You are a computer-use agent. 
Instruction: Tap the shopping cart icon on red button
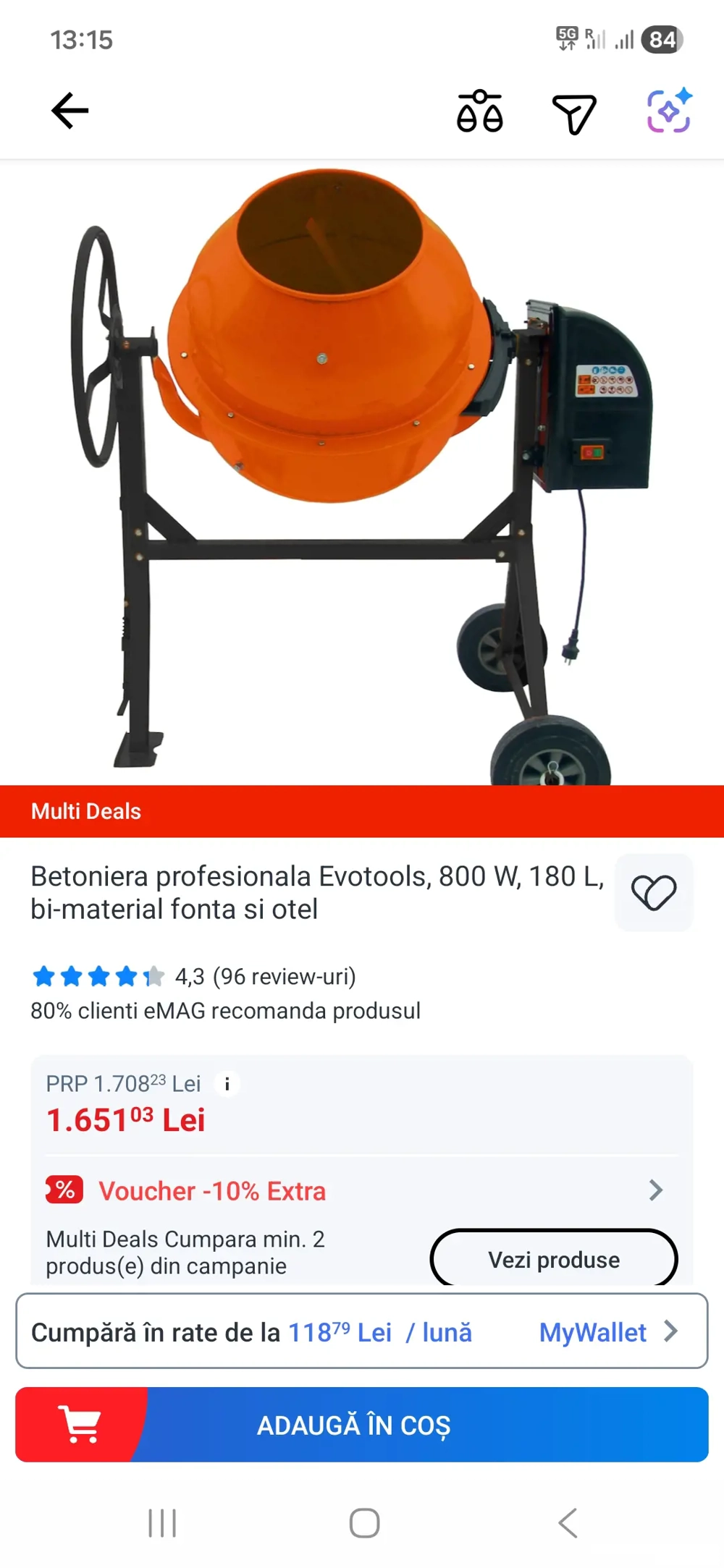(x=81, y=1425)
